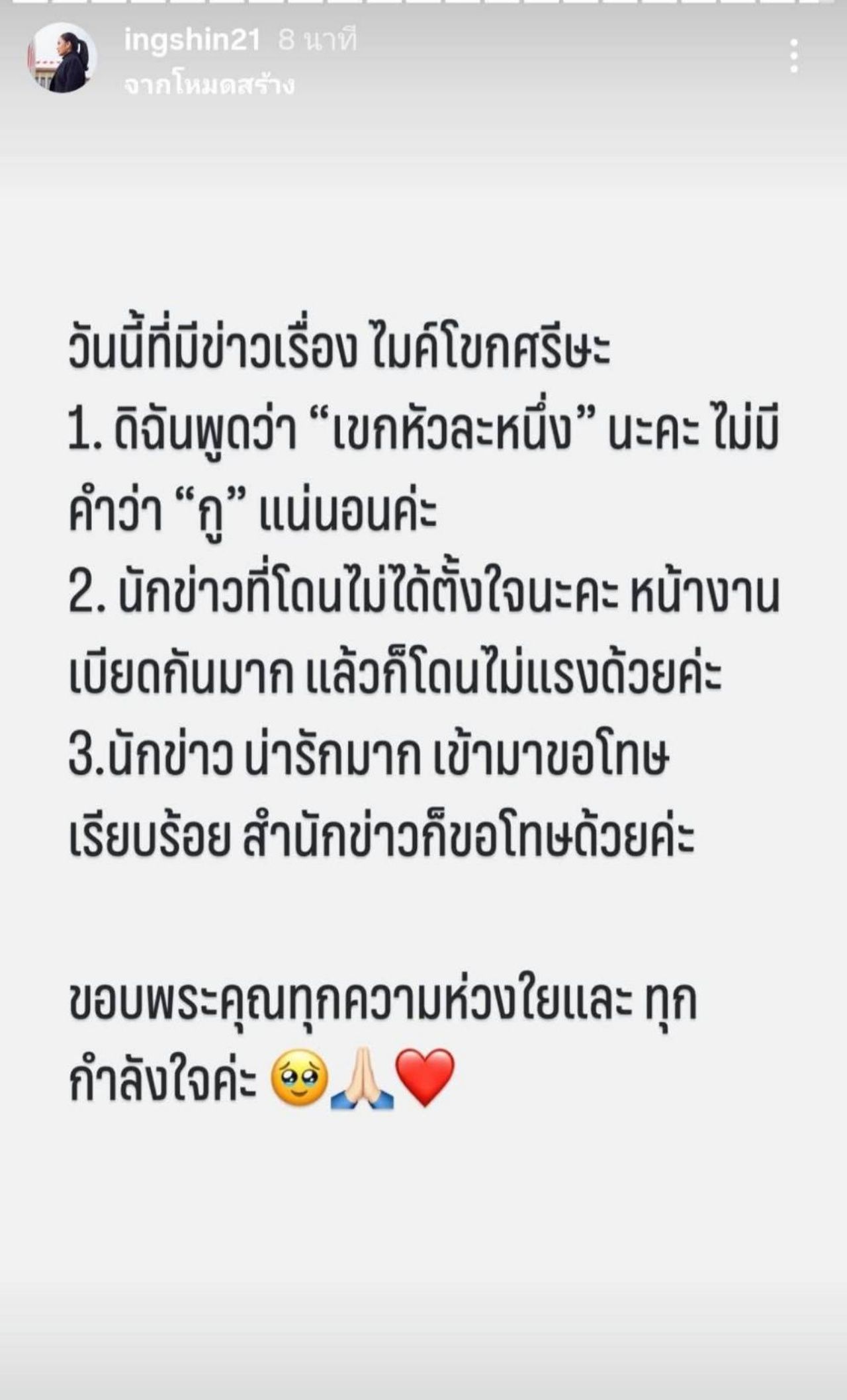Tap the ingshin21 username
Image resolution: width=847 pixels, height=1400 pixels.
click(x=192, y=41)
